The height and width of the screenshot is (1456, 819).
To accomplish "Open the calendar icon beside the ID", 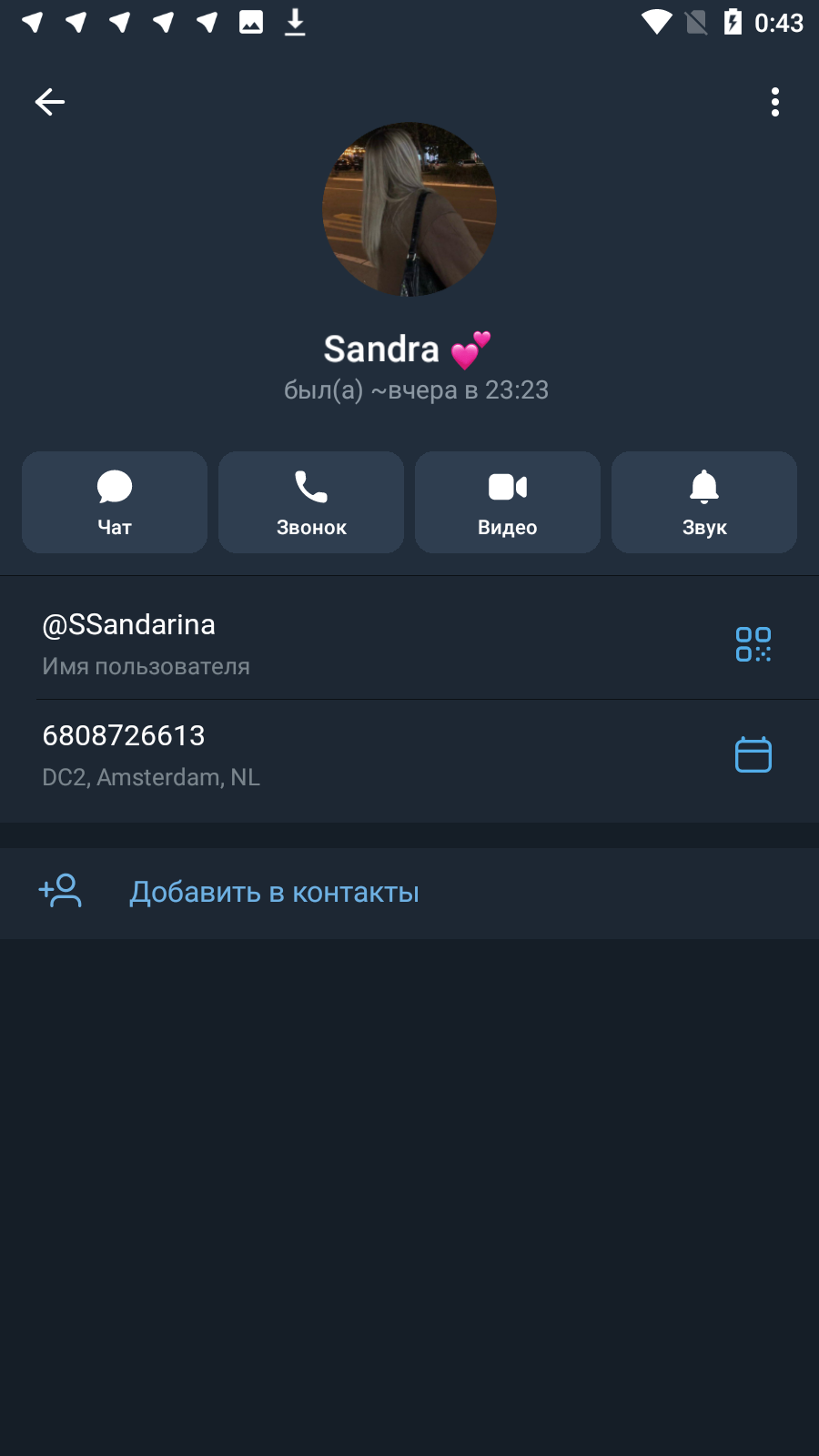I will [753, 754].
